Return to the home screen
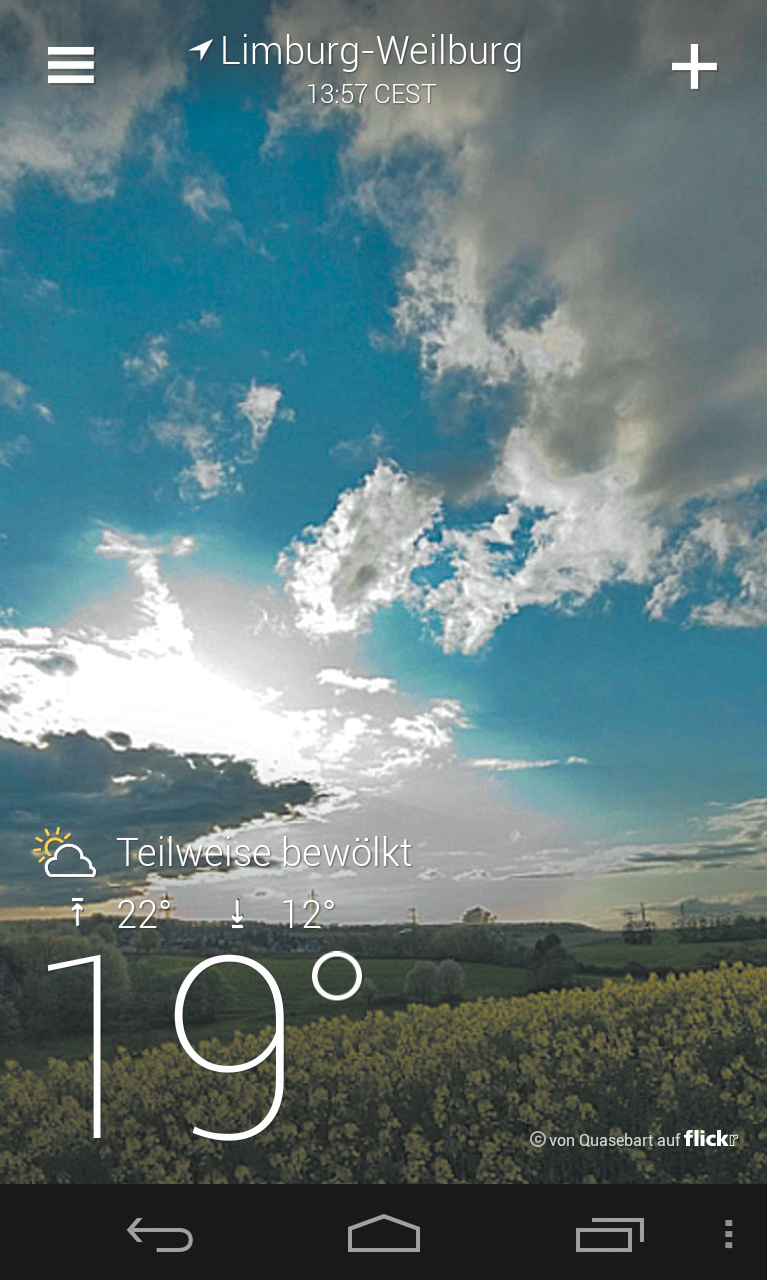This screenshot has height=1280, width=767. click(384, 1235)
